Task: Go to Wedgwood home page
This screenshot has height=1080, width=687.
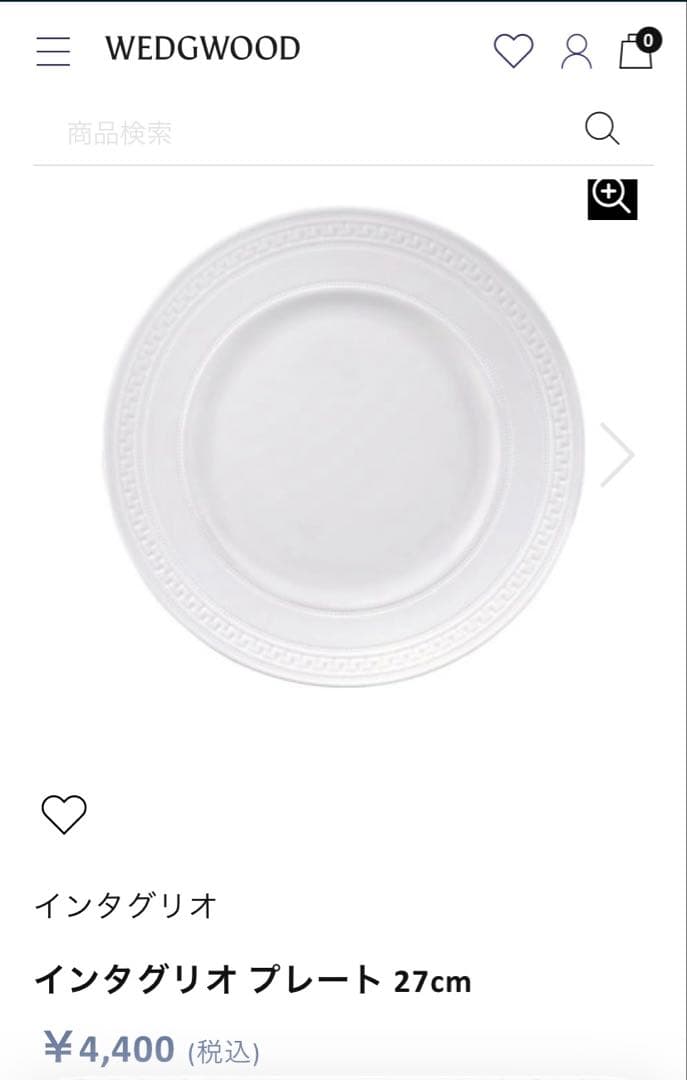Action: click(x=202, y=49)
